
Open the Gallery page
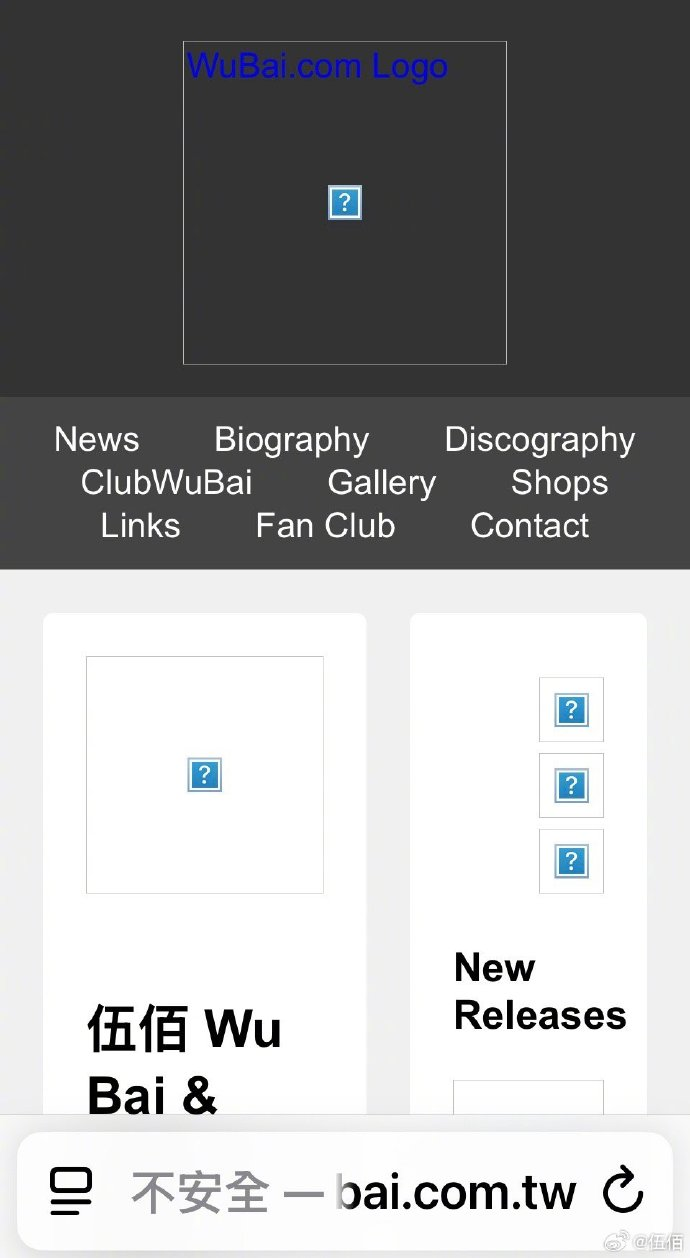(x=381, y=483)
